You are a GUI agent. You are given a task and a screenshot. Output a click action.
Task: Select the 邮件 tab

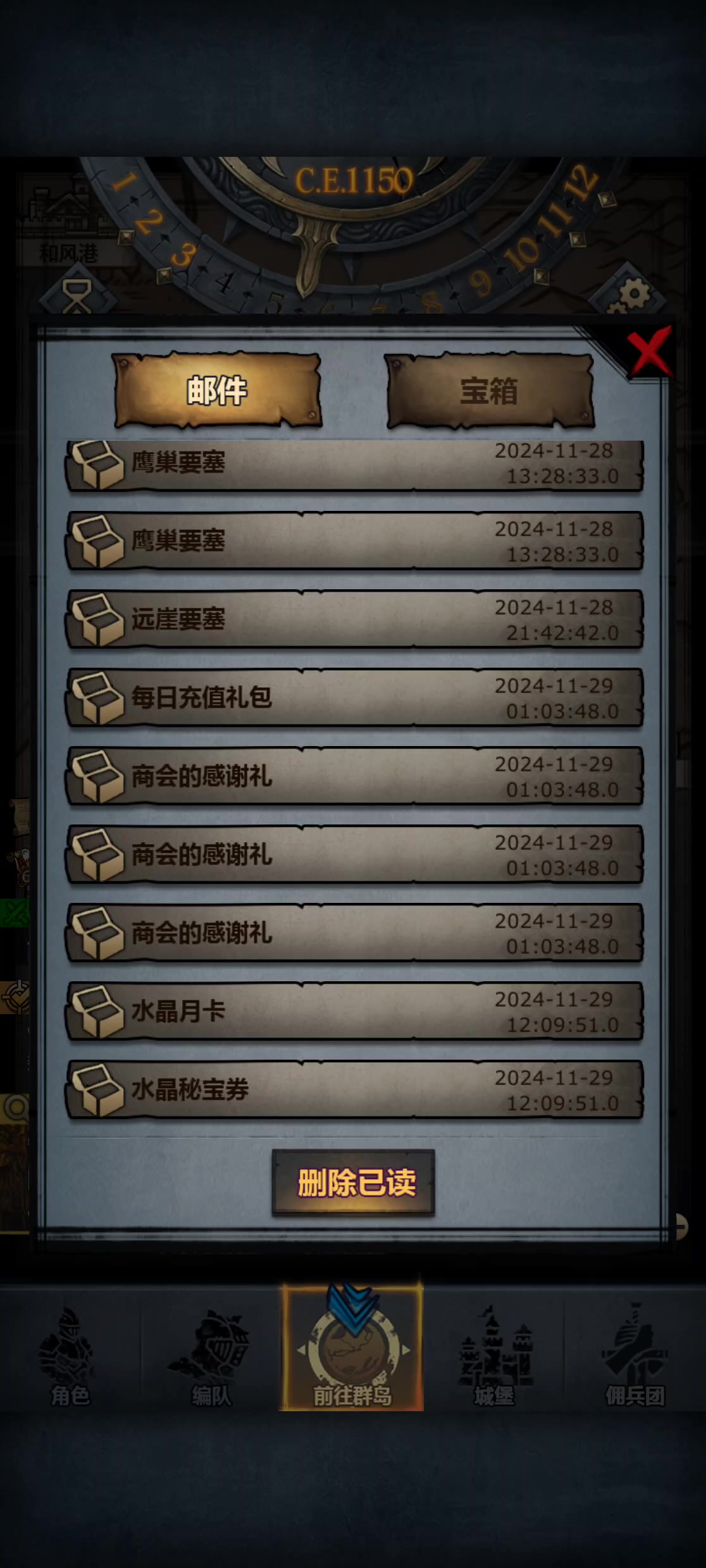(217, 391)
